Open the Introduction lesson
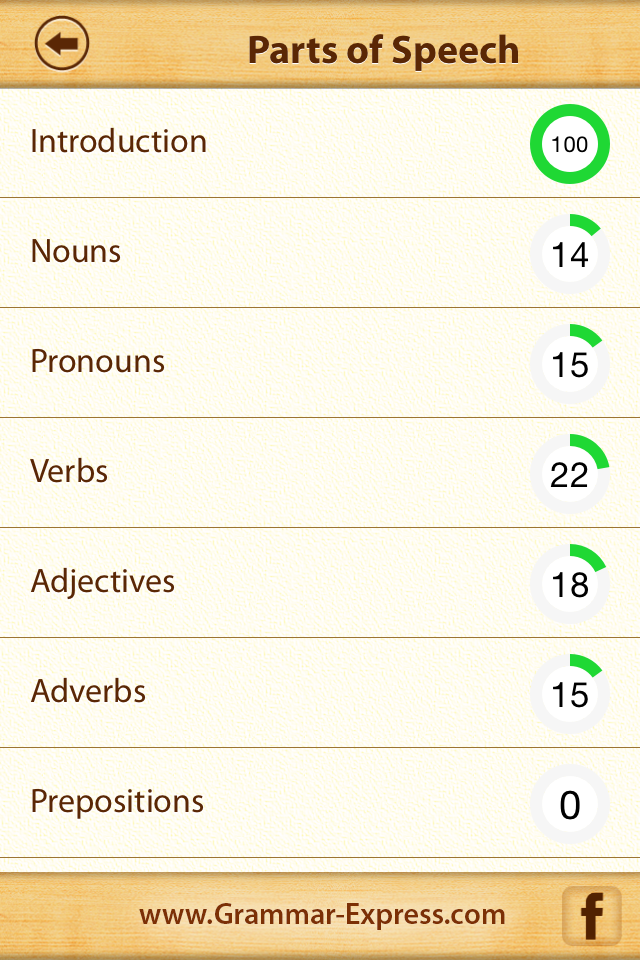Screen dimensions: 640x960 (119, 141)
